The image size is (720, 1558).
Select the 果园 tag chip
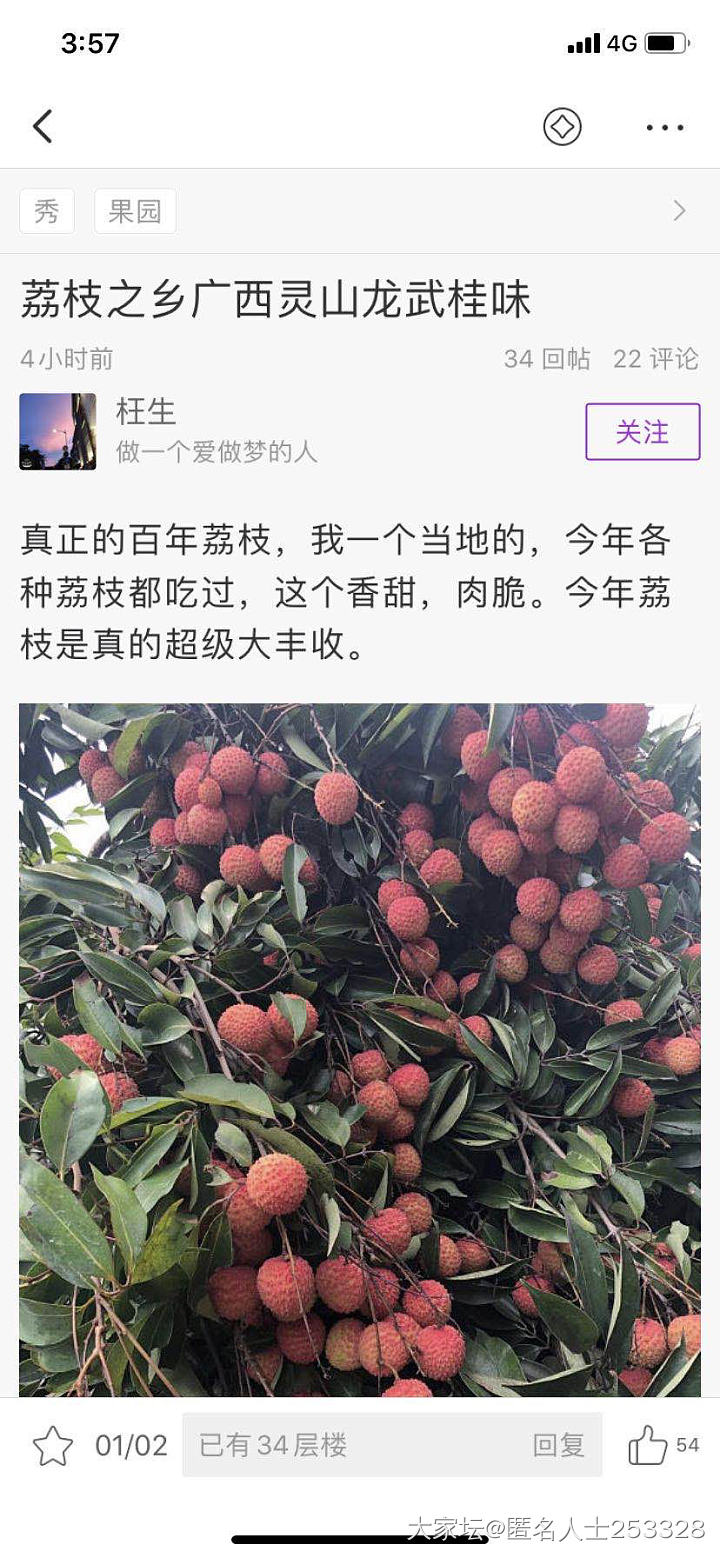click(x=135, y=211)
